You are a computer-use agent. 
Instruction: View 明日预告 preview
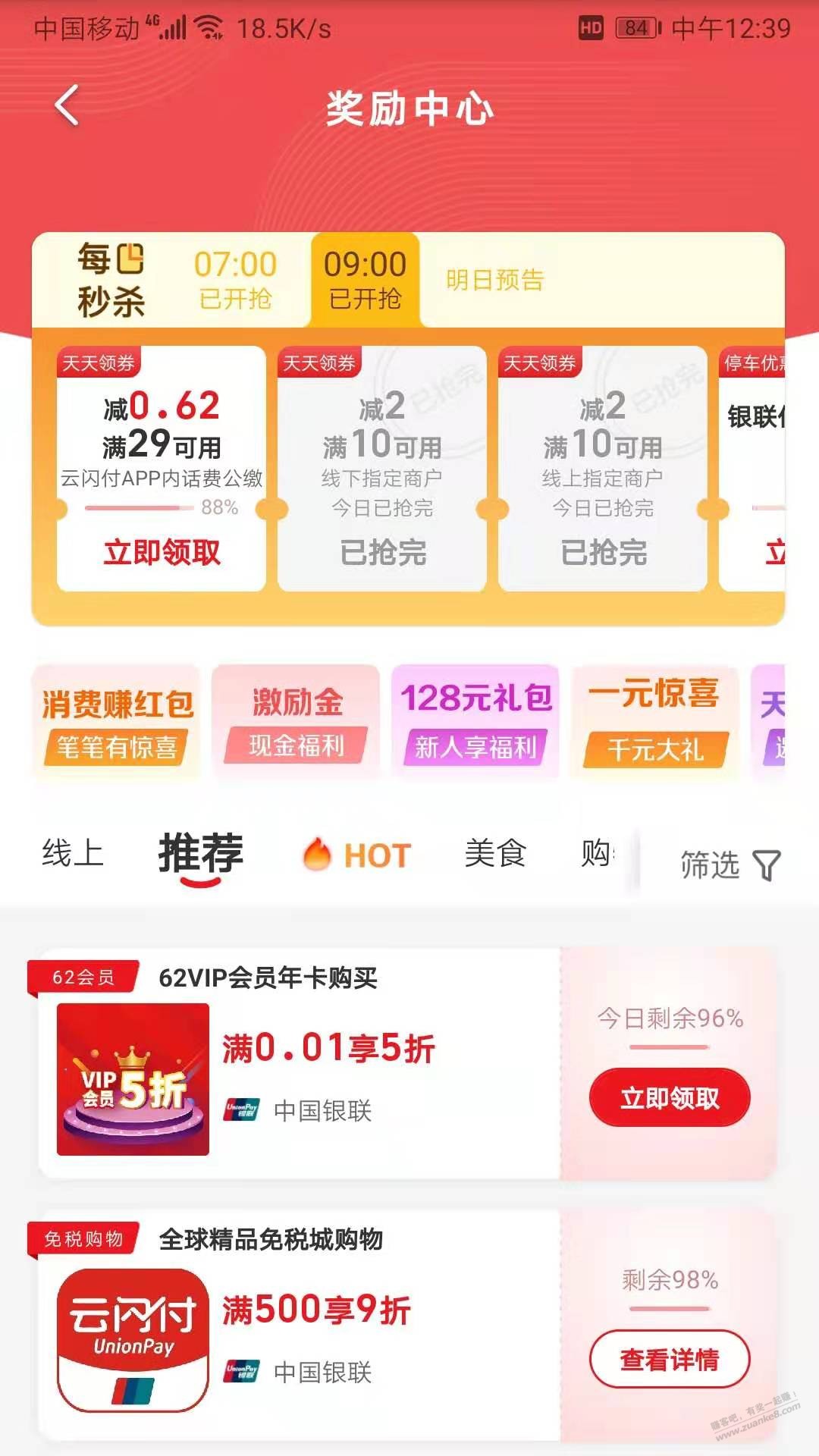[x=494, y=281]
